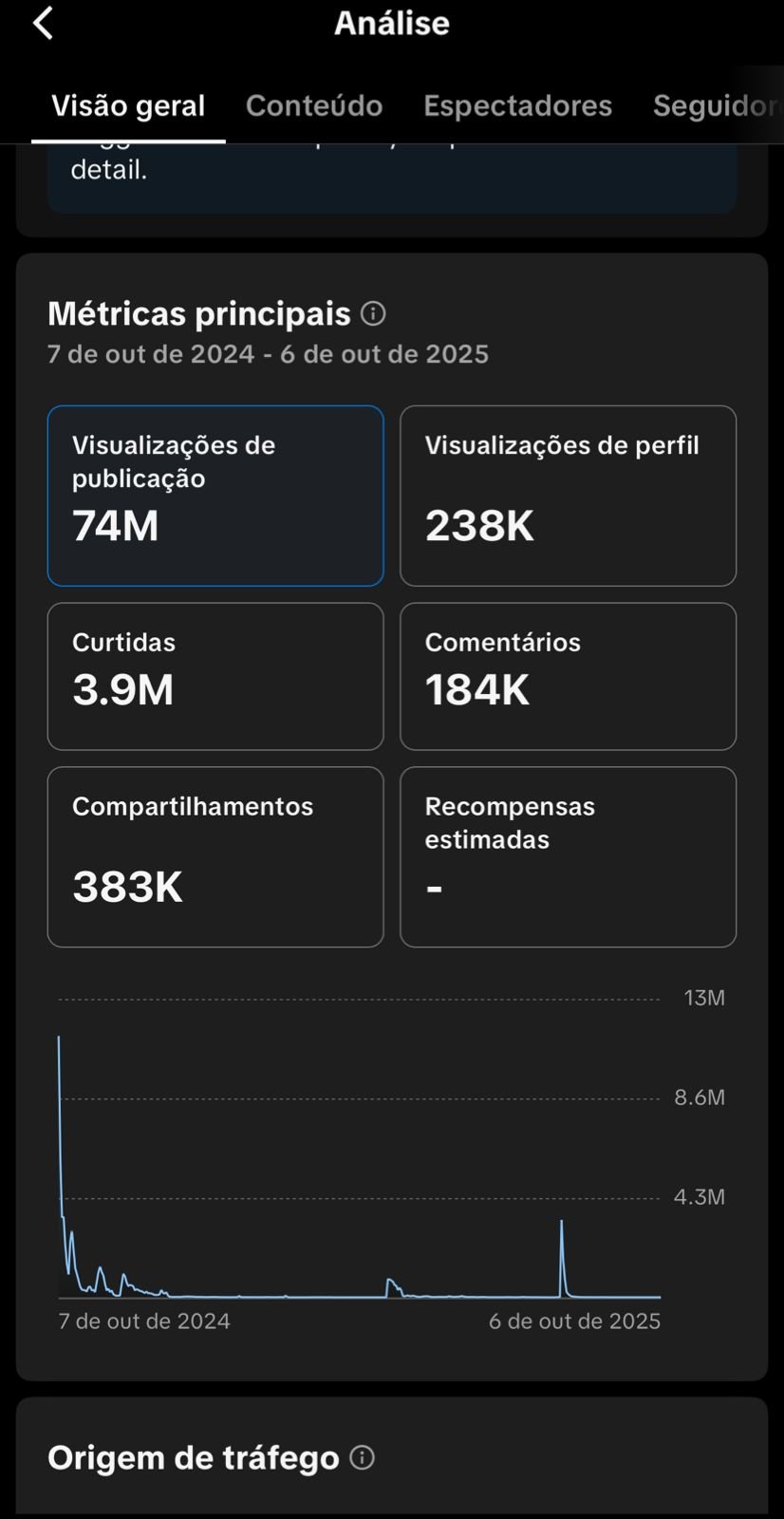Select the Compartilhamentos metric card
This screenshot has height=1519, width=784.
click(x=215, y=856)
